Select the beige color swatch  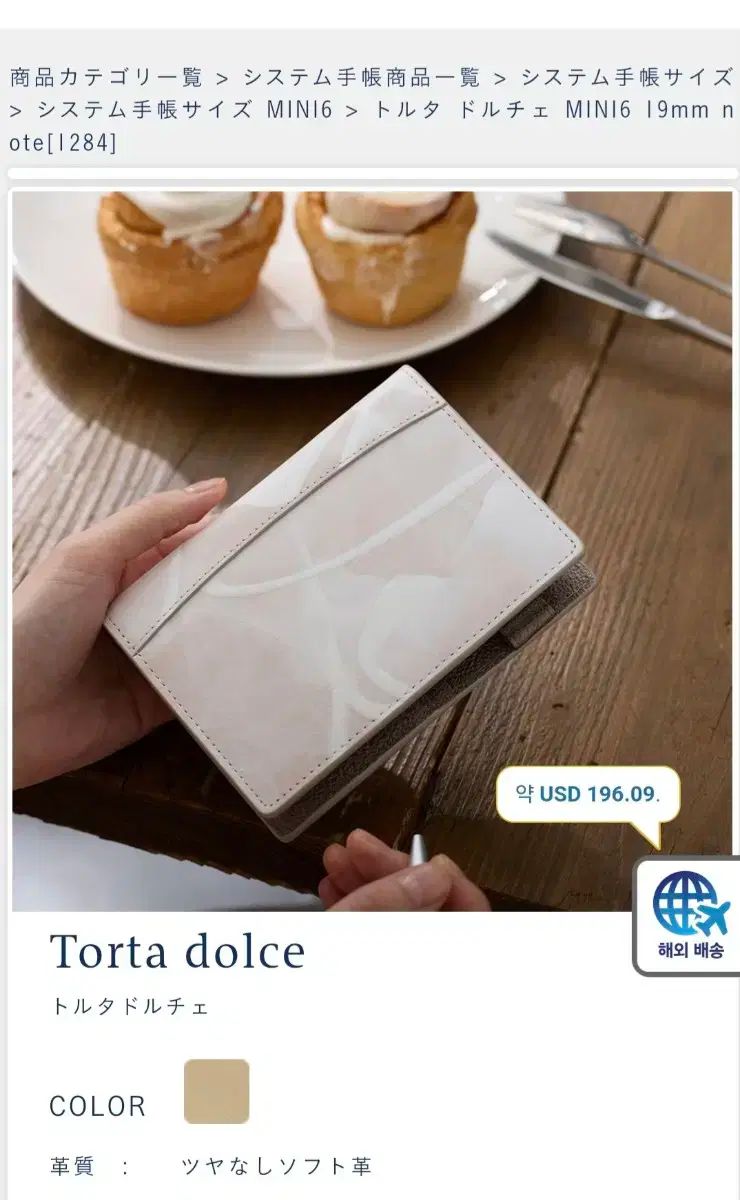(216, 1091)
